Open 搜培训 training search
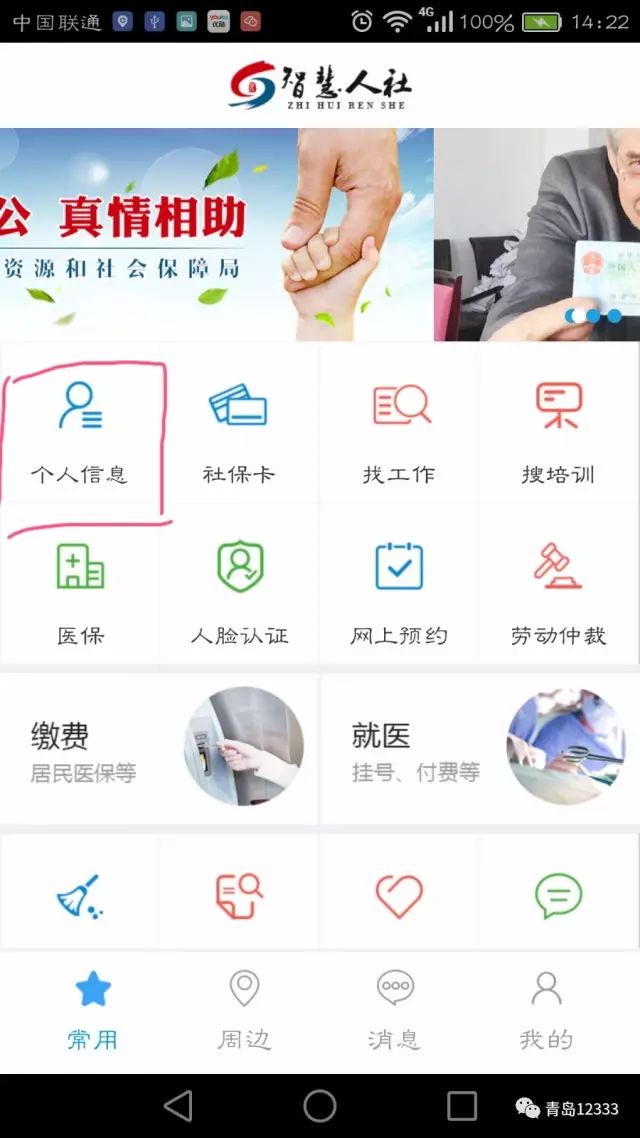 click(x=558, y=430)
